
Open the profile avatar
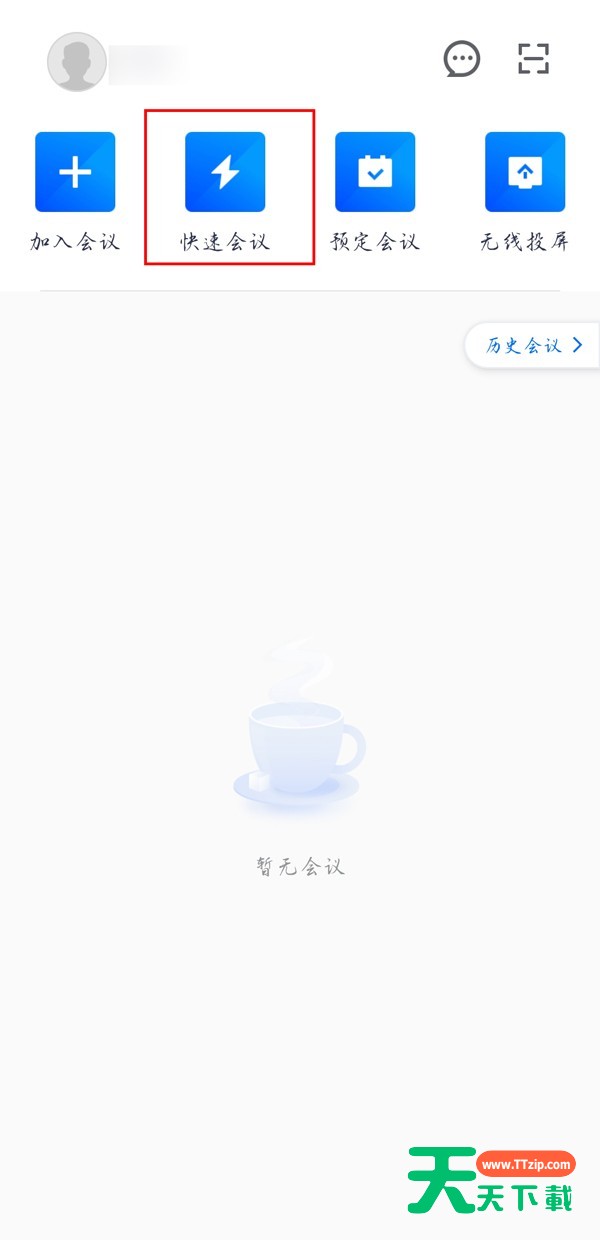[77, 62]
